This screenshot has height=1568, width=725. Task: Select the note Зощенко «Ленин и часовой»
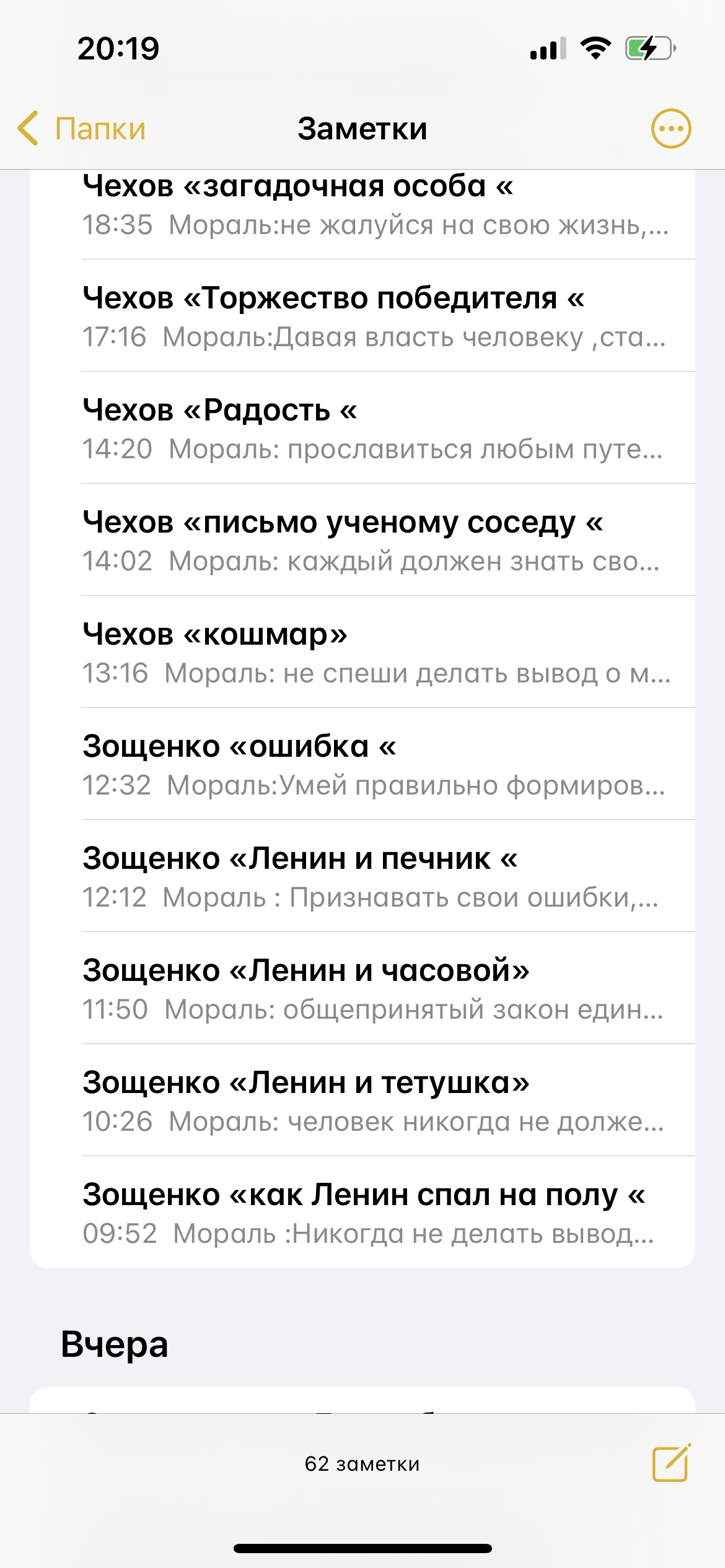tap(372, 989)
